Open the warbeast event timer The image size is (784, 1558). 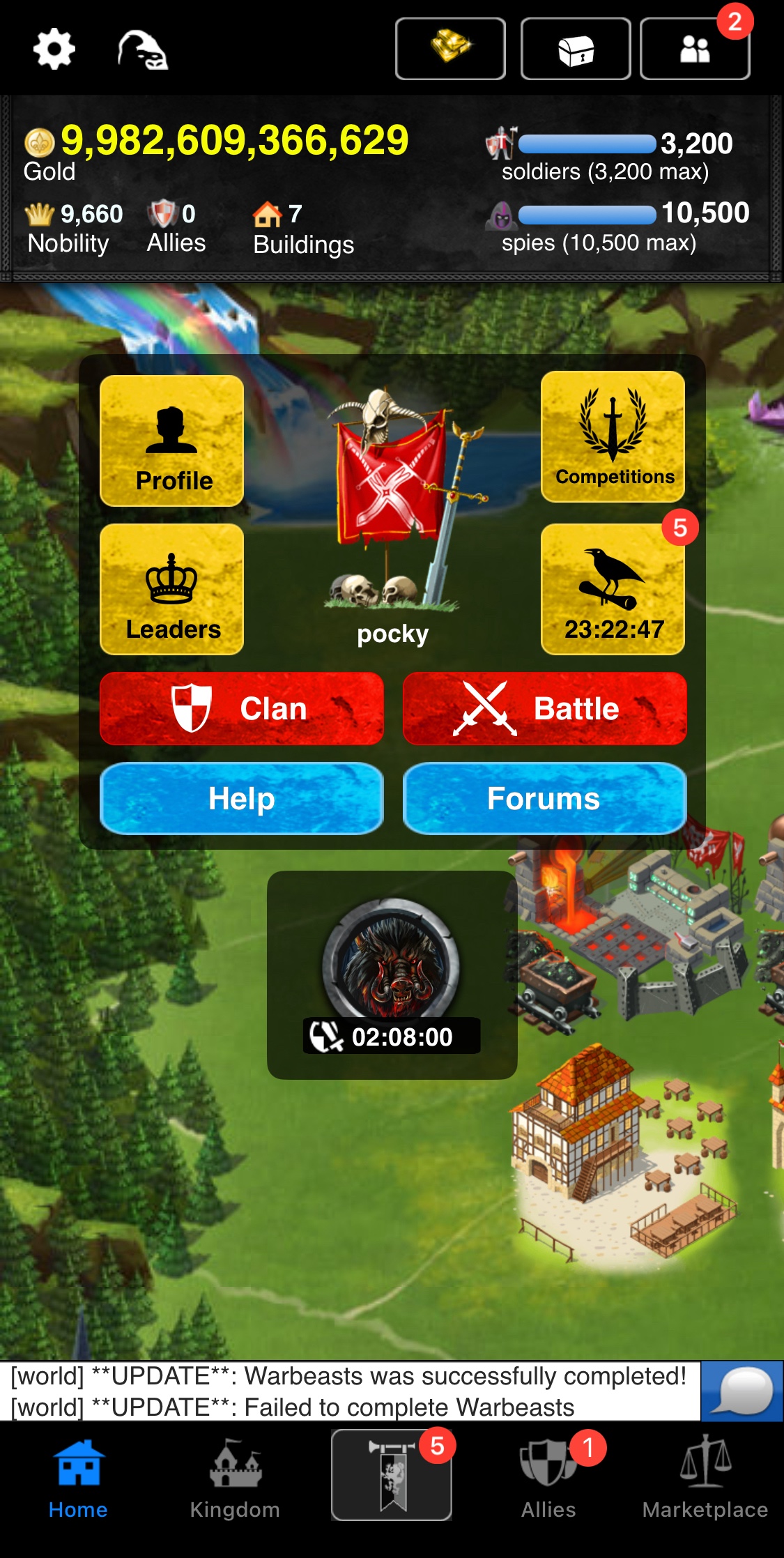tap(392, 975)
